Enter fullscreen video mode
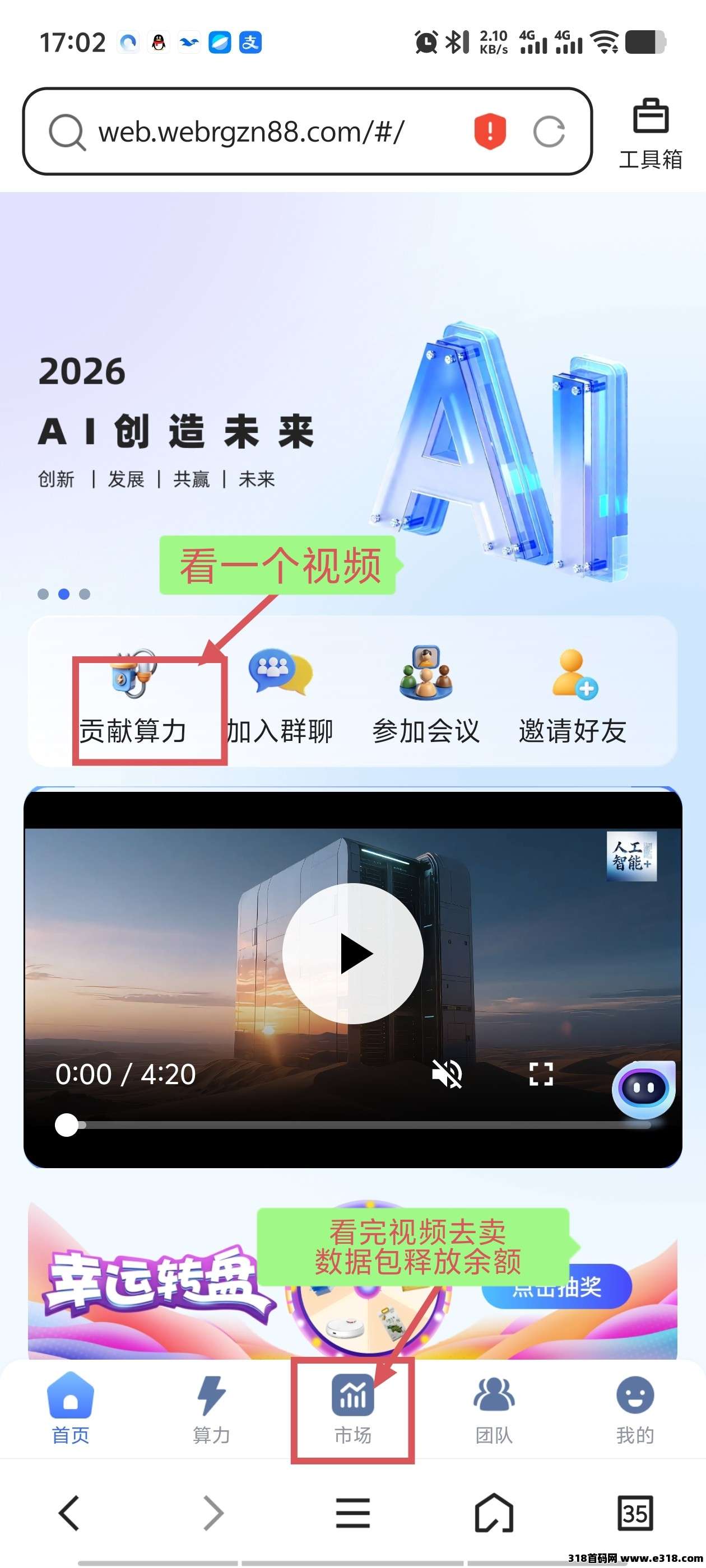This screenshot has width=706, height=1568. [x=541, y=1074]
